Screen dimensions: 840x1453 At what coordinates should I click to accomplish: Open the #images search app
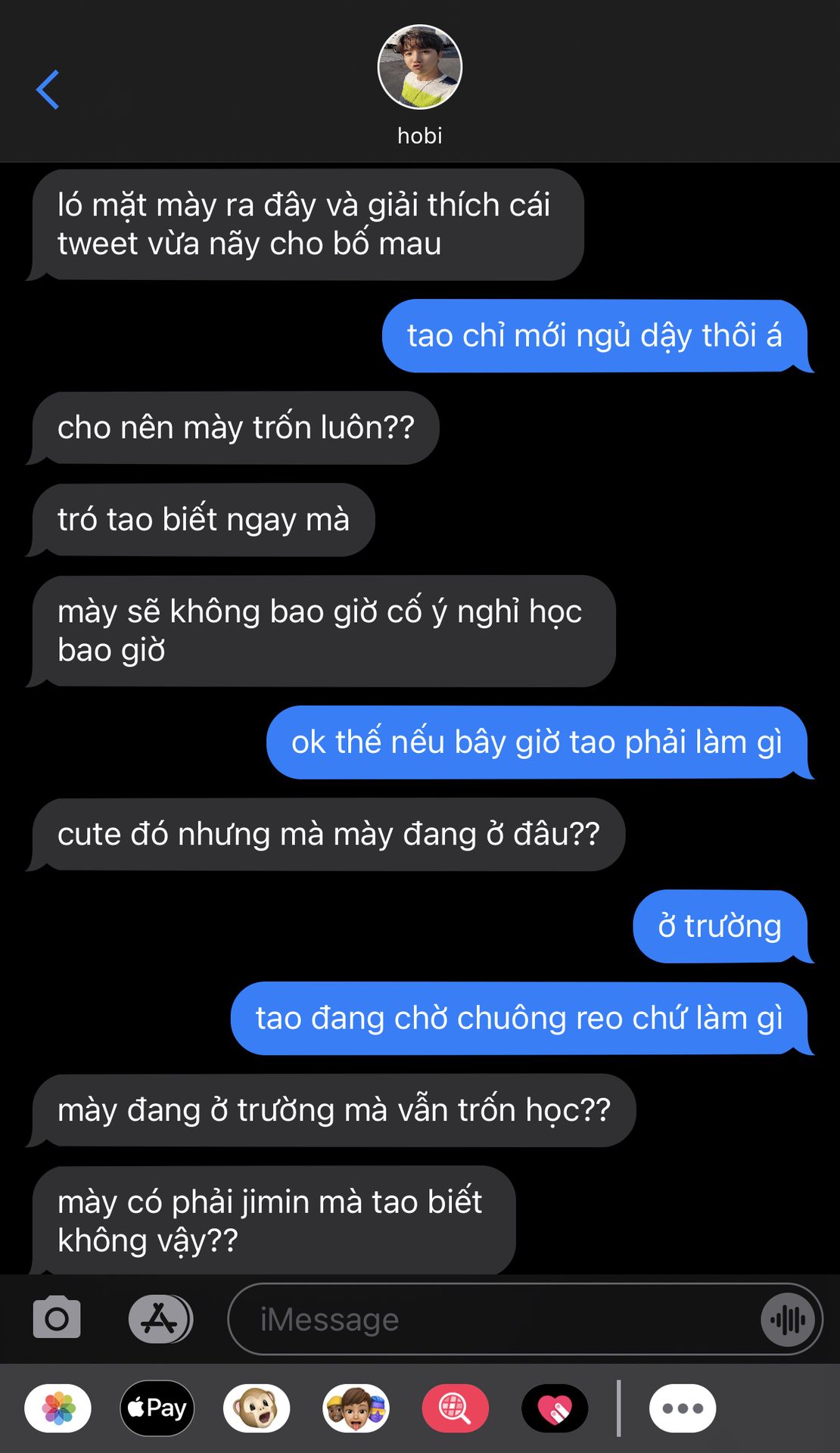[455, 1408]
